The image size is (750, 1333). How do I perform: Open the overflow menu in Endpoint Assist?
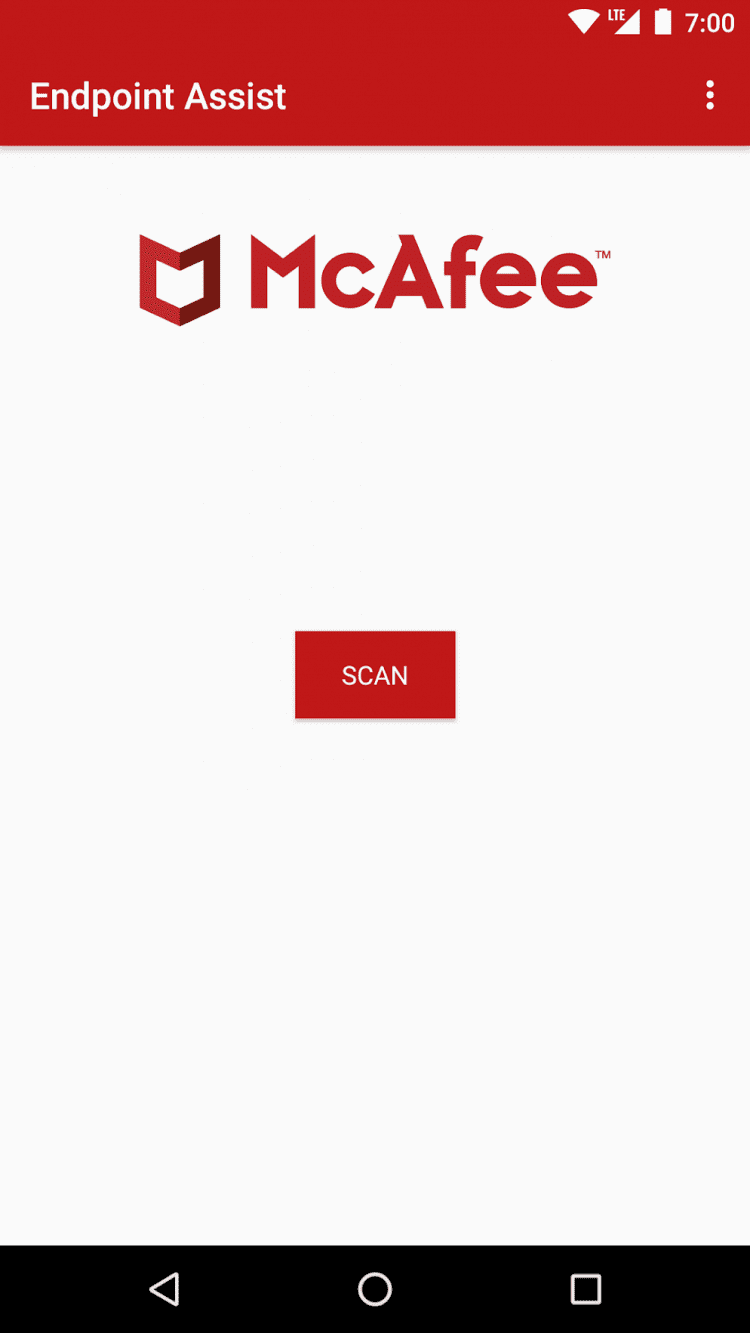(710, 96)
